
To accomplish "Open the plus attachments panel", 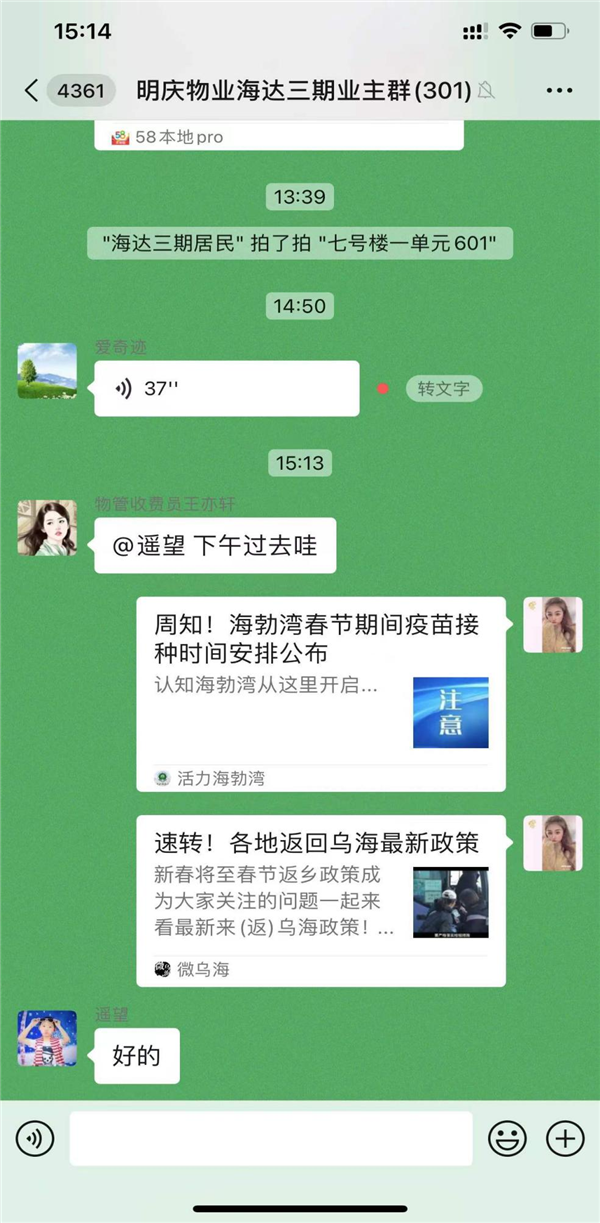I will 565,1138.
